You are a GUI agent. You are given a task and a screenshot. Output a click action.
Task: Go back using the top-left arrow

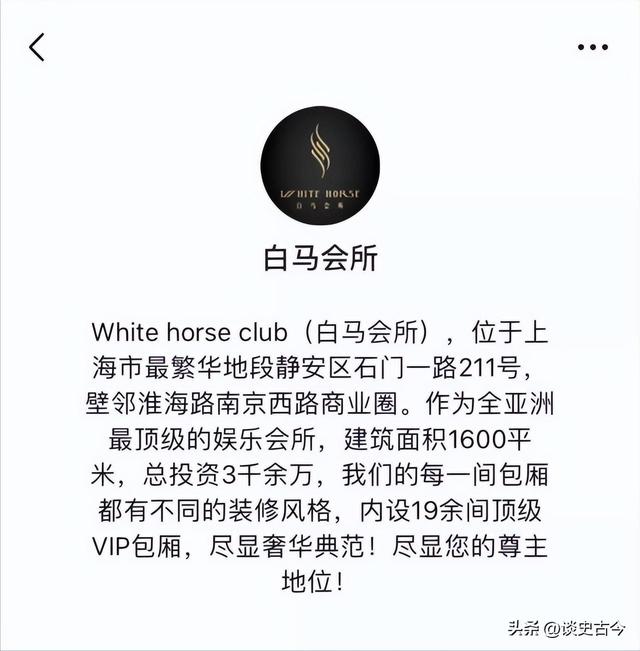tap(37, 47)
